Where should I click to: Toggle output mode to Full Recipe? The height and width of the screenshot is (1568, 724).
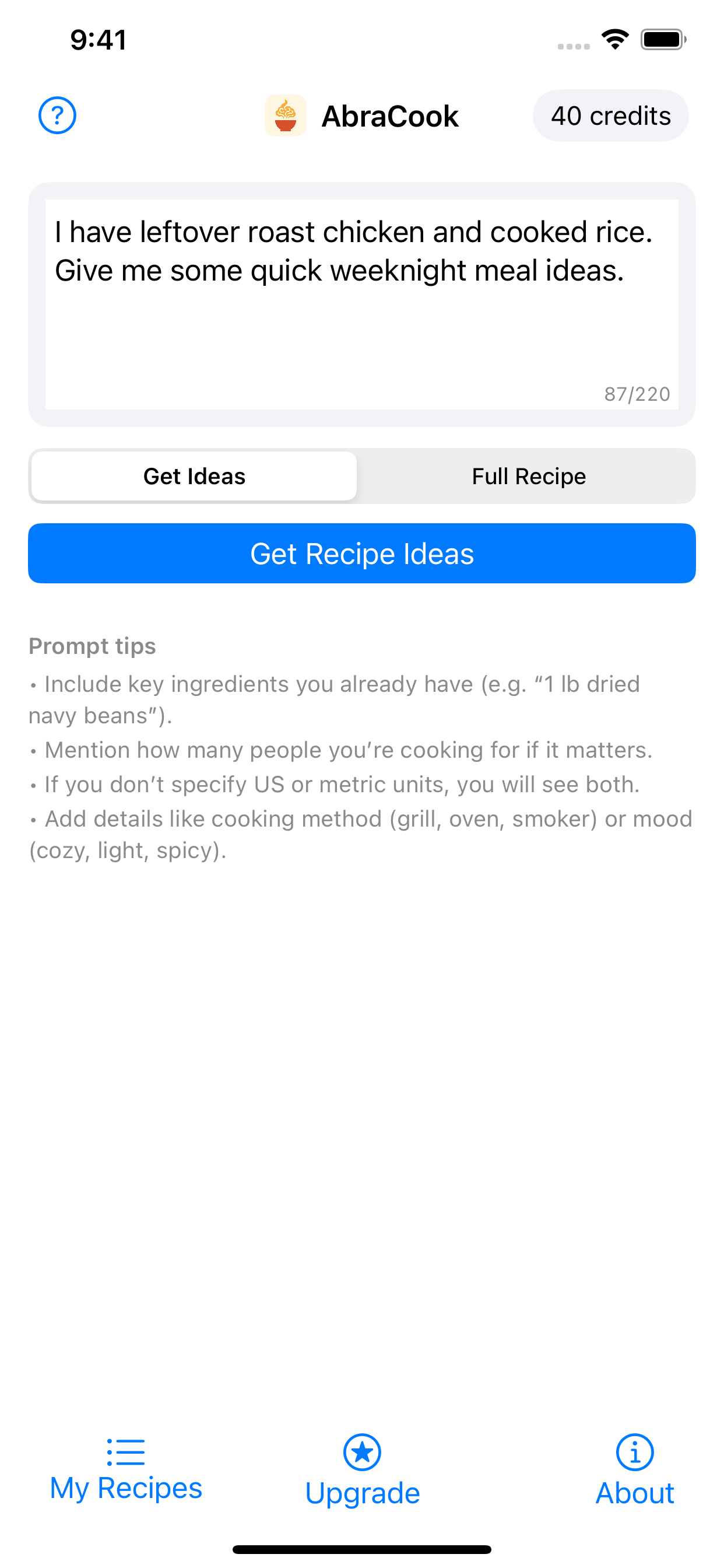(528, 476)
